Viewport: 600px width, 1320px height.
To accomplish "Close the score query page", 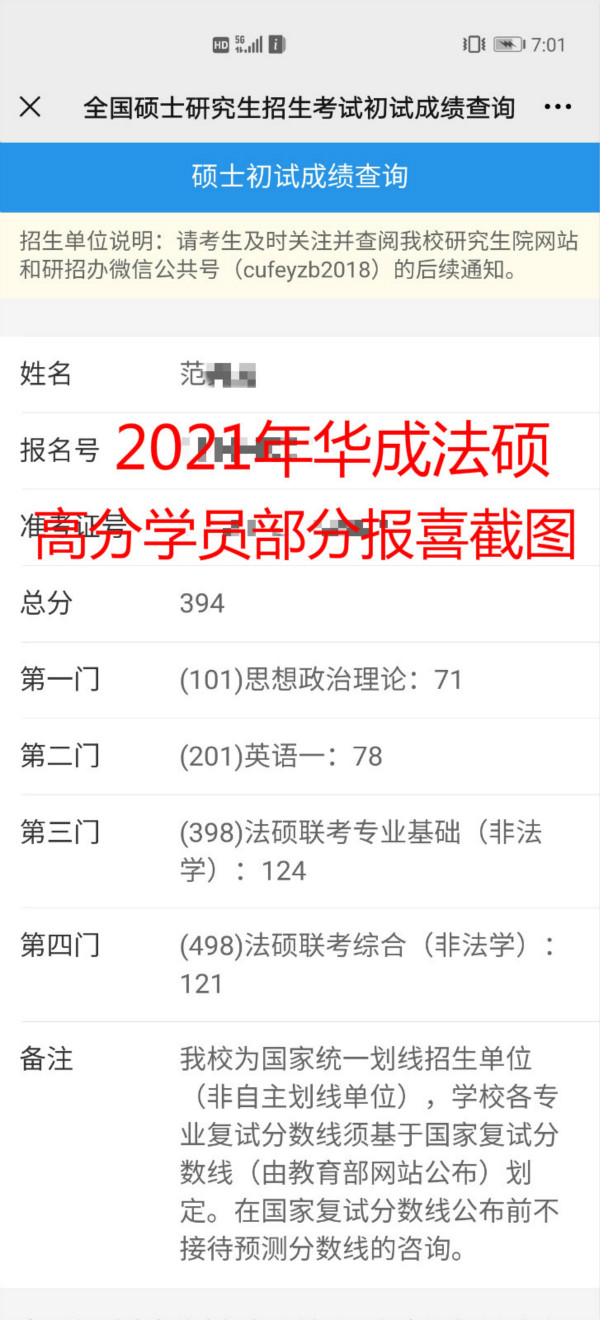I will [30, 107].
